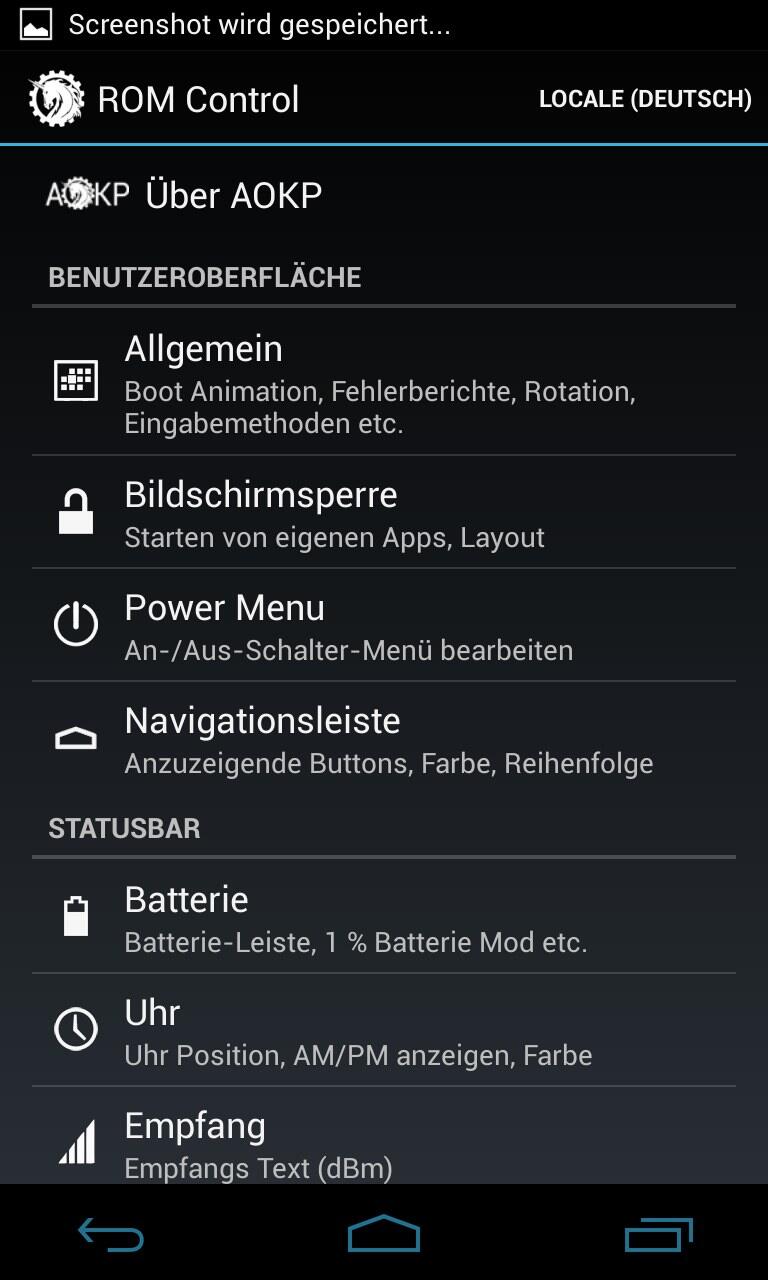
Task: Tap the system back button
Action: [x=111, y=1236]
